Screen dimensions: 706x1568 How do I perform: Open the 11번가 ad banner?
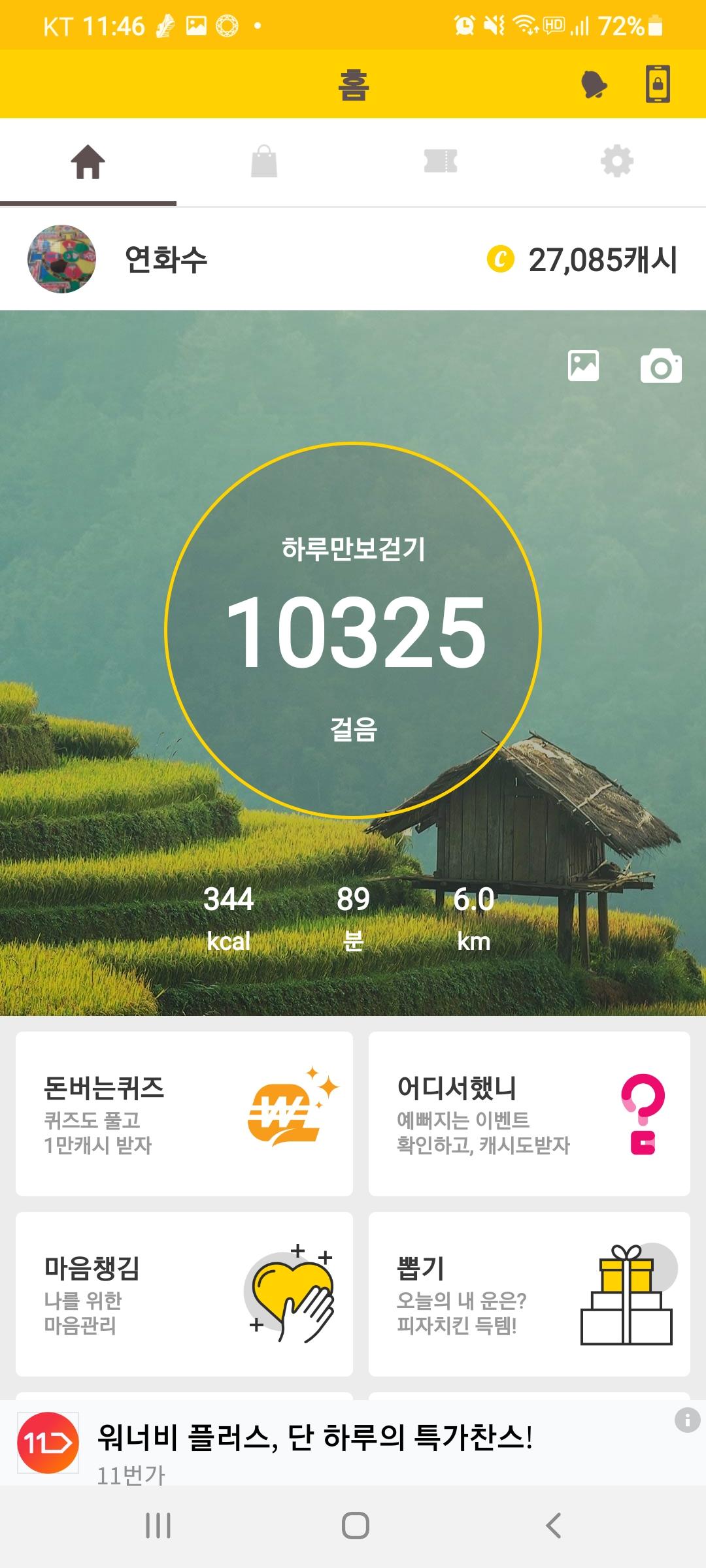[x=314, y=1445]
